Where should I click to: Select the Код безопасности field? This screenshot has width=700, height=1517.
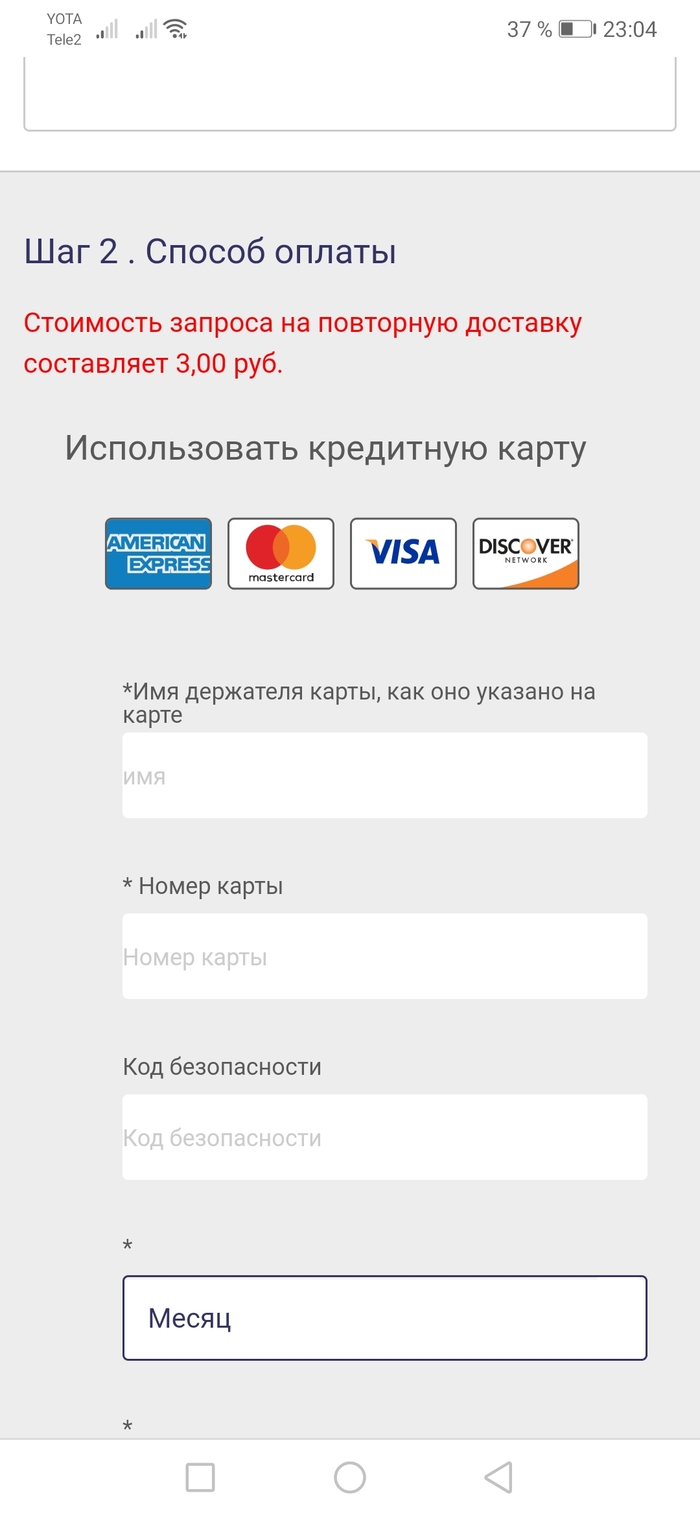pos(384,1137)
